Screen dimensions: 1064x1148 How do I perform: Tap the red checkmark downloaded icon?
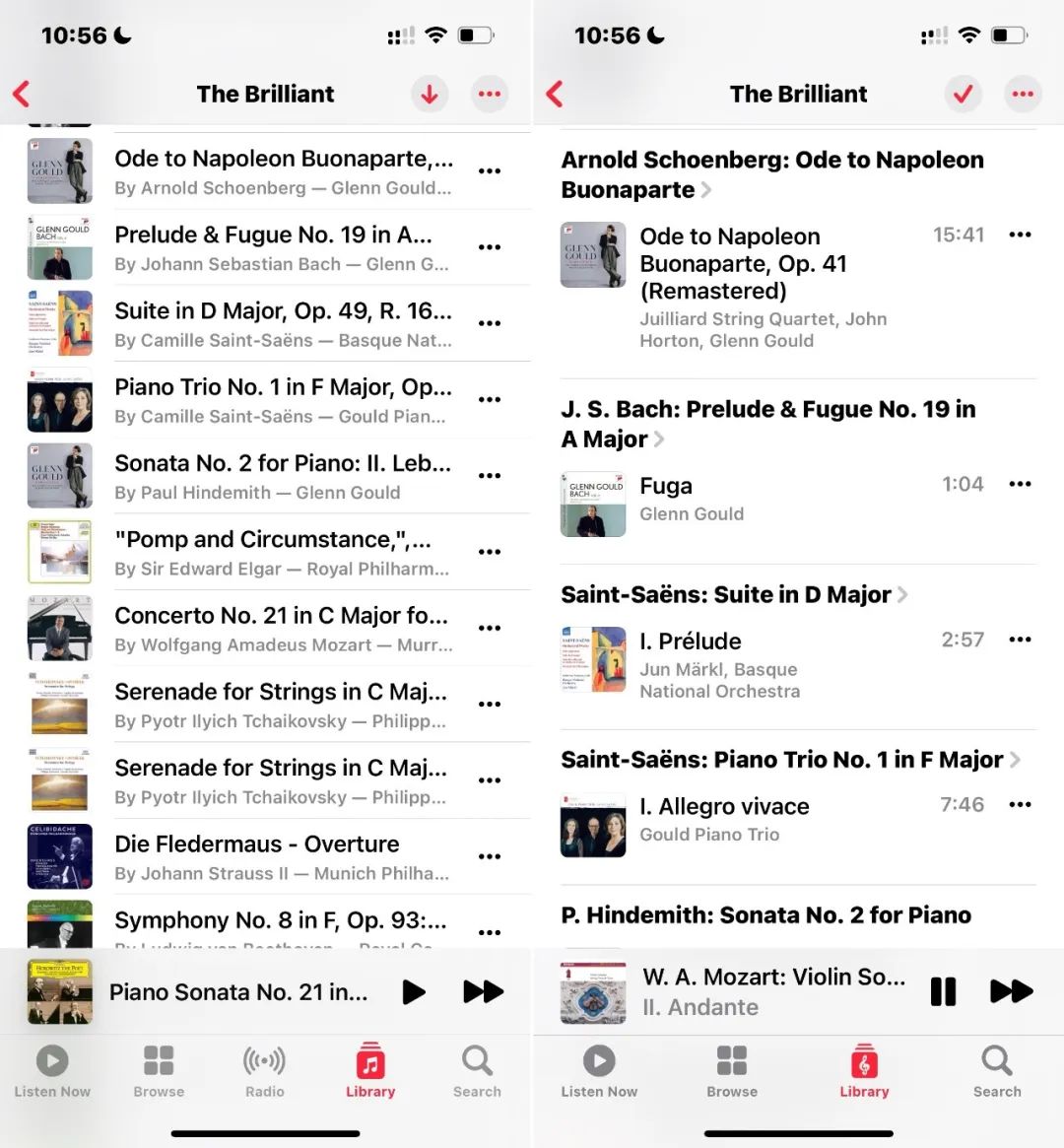click(x=963, y=95)
